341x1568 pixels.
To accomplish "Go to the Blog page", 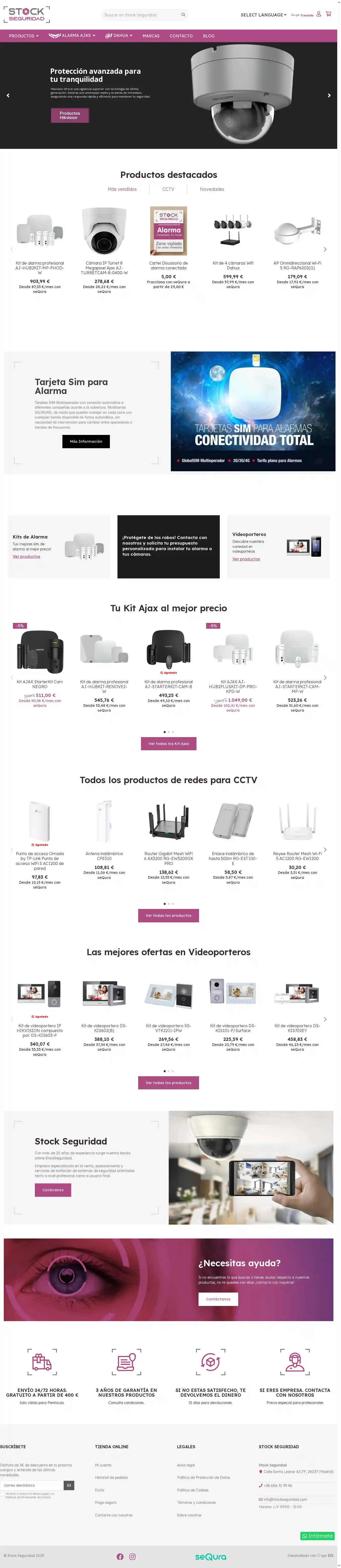I will pyautogui.click(x=208, y=36).
